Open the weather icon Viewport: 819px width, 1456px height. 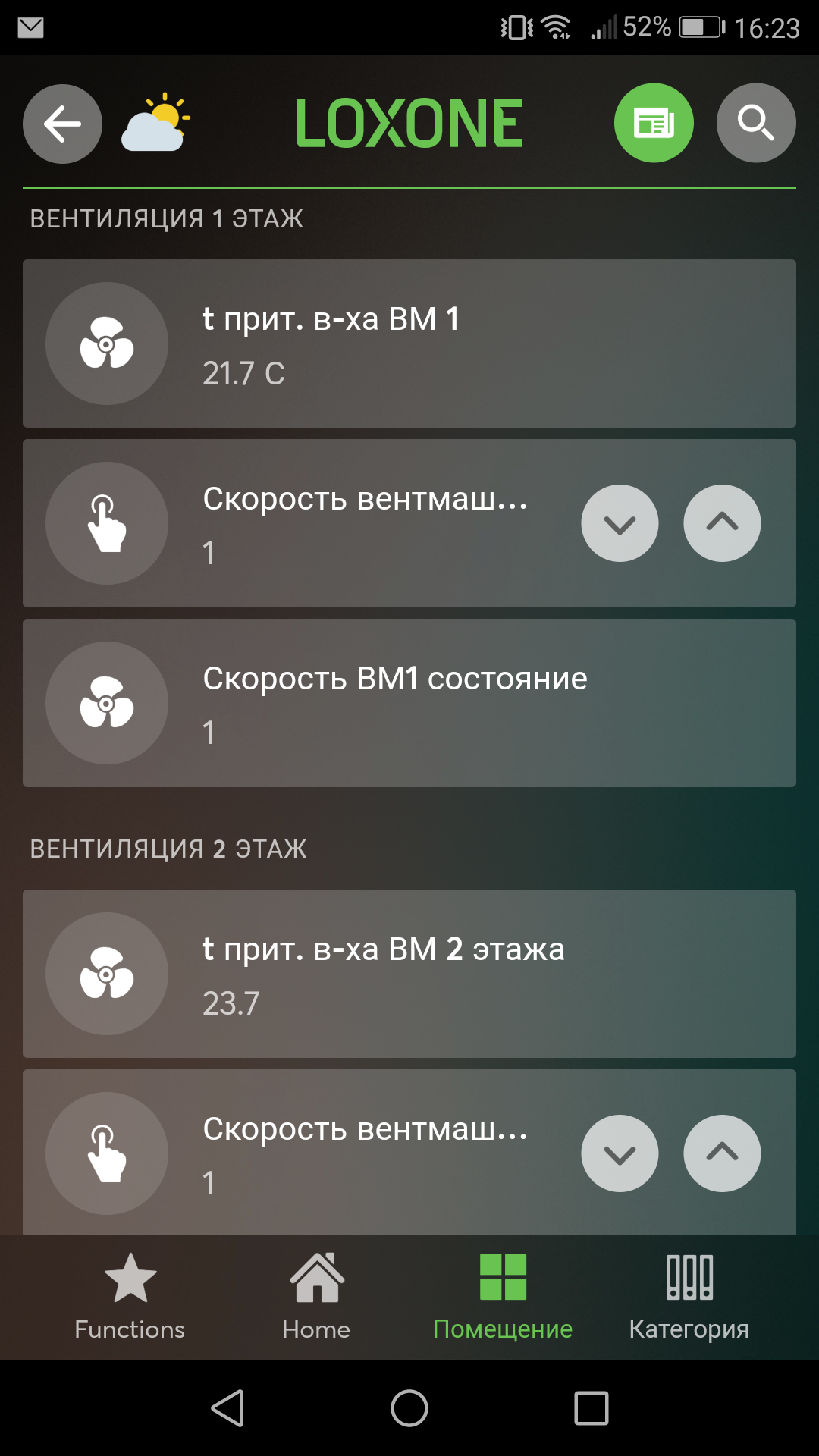click(155, 122)
